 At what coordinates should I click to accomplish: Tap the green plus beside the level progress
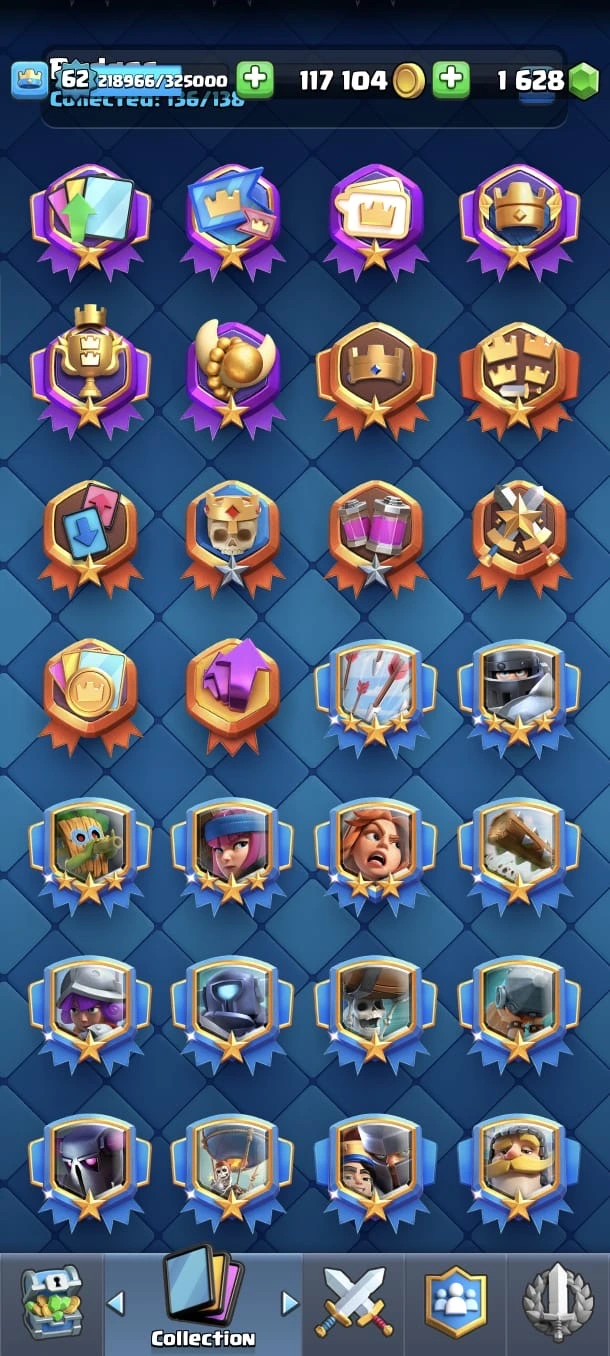tap(255, 79)
